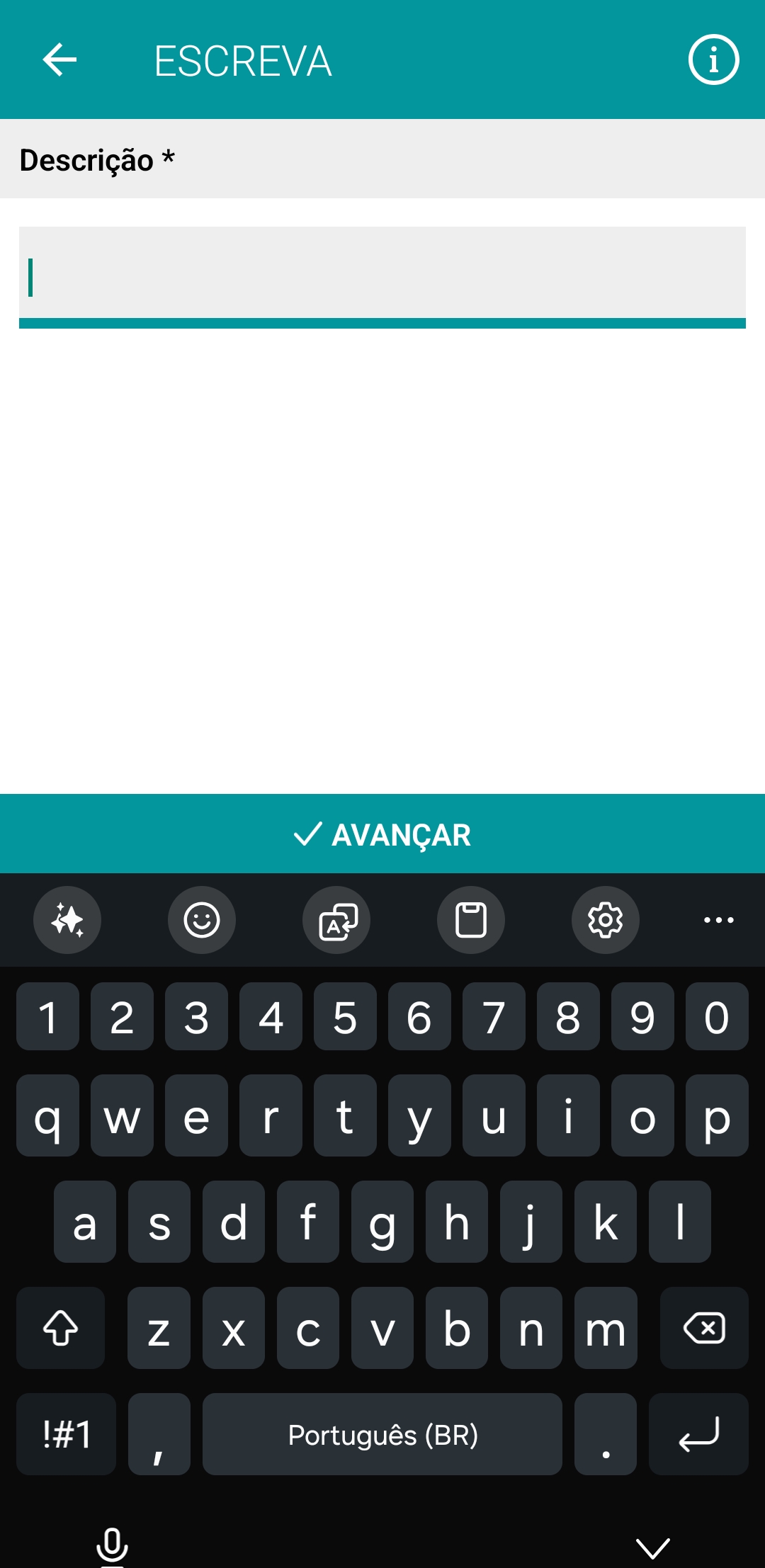
Task: Tap the backspace key
Action: [x=704, y=1328]
